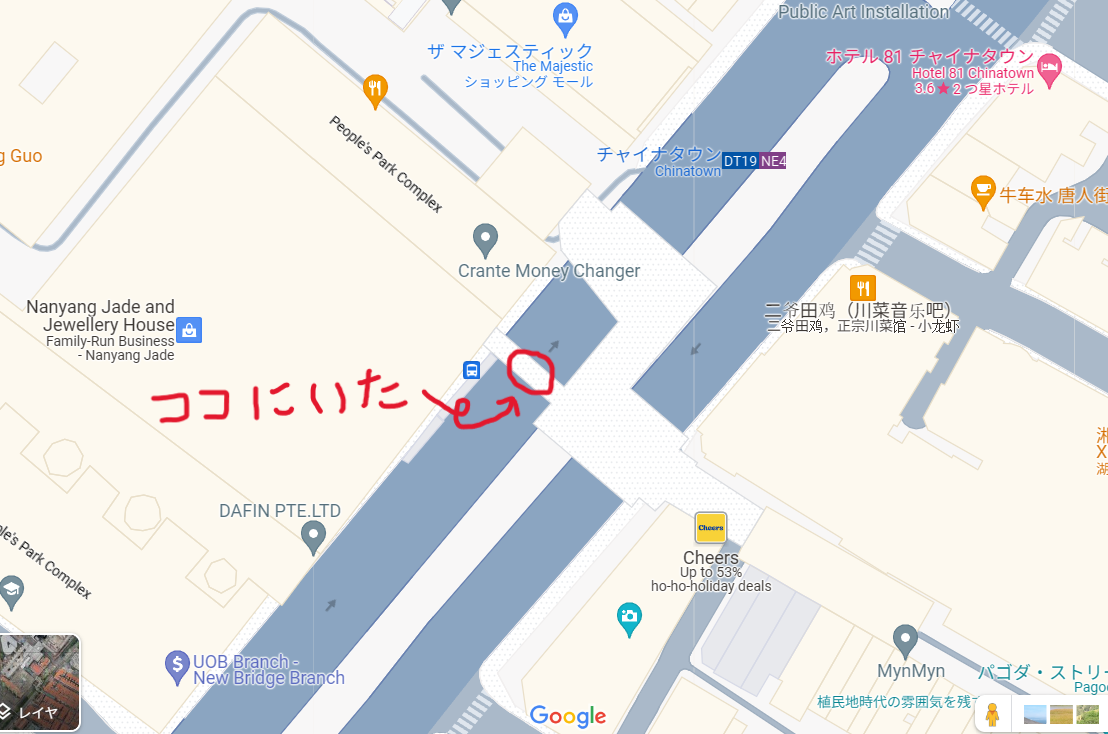Open the DAFIN PTE.LTD location pin
The image size is (1108, 734).
click(x=314, y=539)
